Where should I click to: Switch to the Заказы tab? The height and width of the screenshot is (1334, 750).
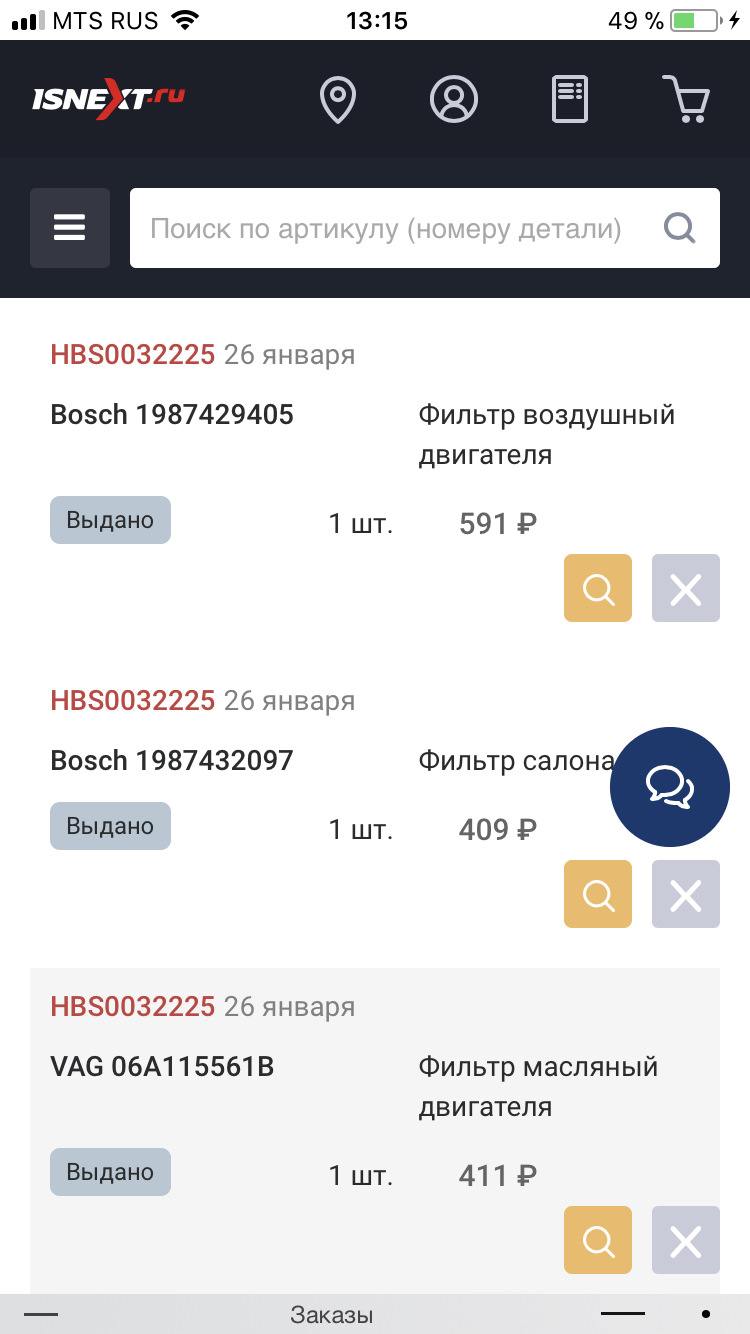point(332,1313)
